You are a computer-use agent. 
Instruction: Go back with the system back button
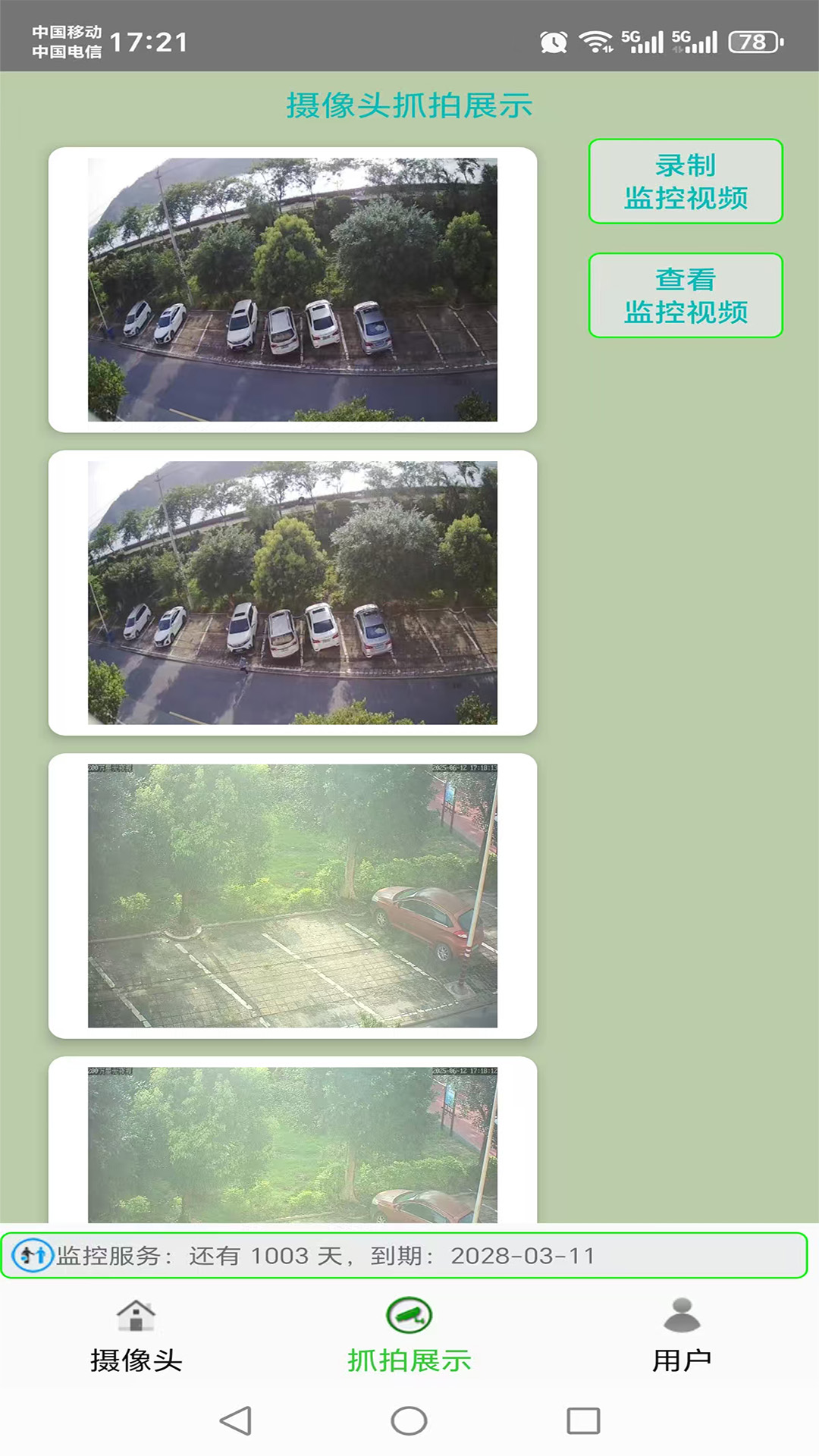(235, 1420)
